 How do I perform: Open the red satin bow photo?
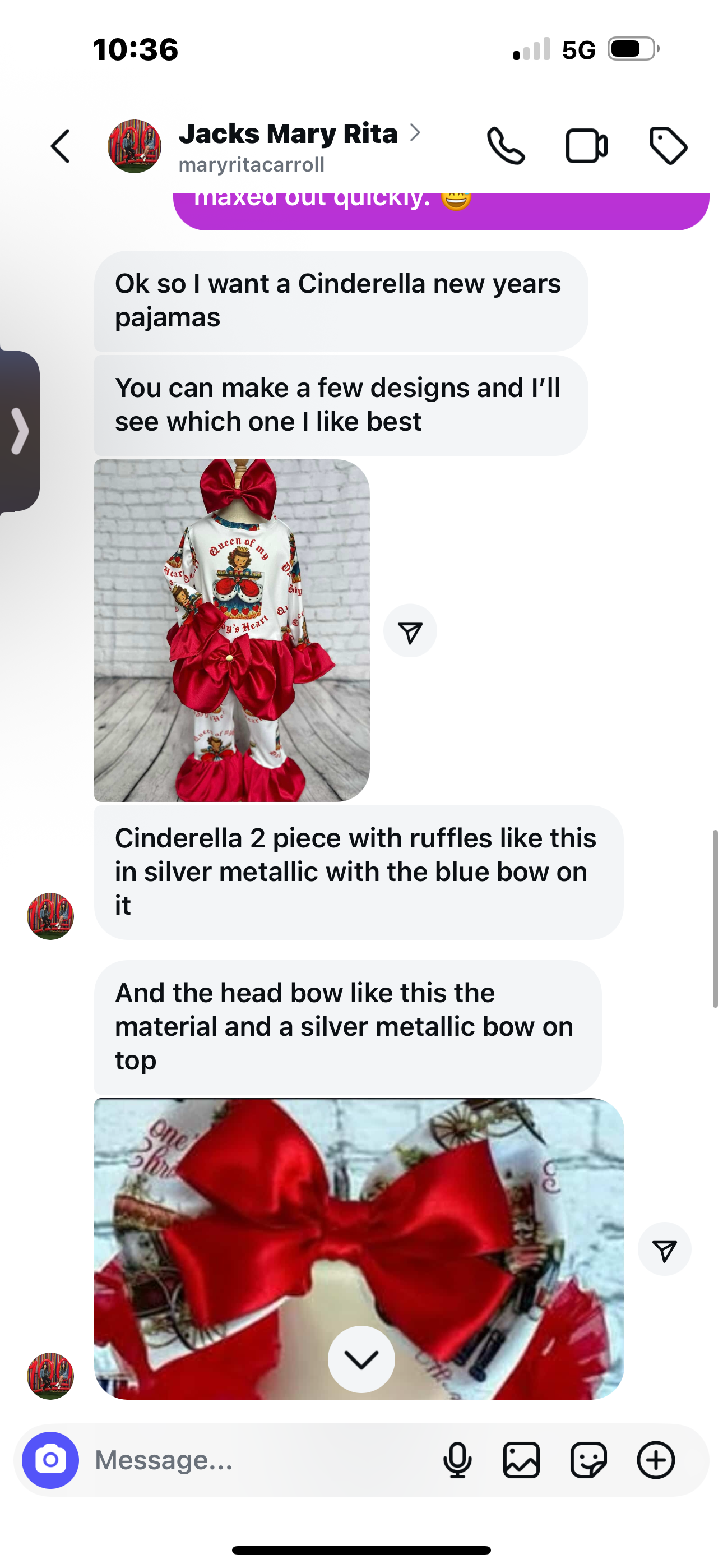pyautogui.click(x=359, y=1248)
